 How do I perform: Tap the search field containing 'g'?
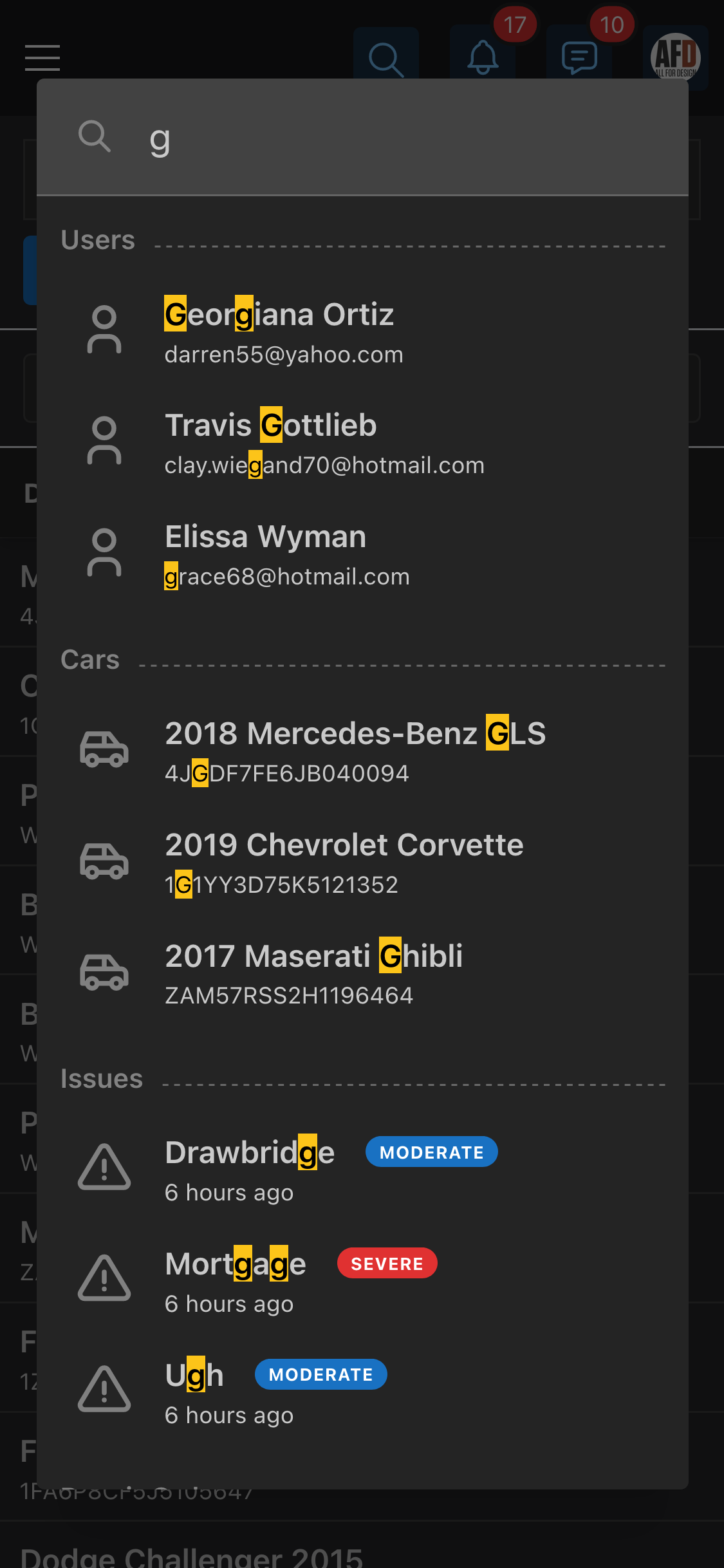click(362, 137)
